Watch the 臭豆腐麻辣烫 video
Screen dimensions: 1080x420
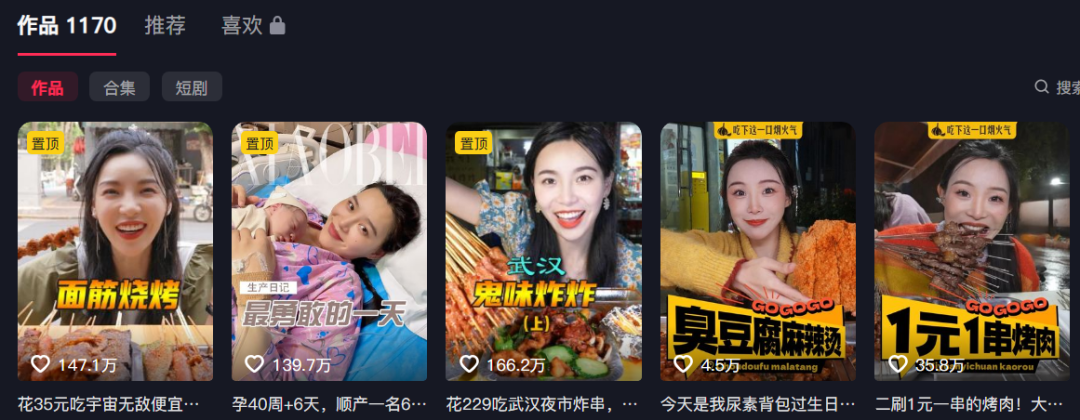(757, 250)
